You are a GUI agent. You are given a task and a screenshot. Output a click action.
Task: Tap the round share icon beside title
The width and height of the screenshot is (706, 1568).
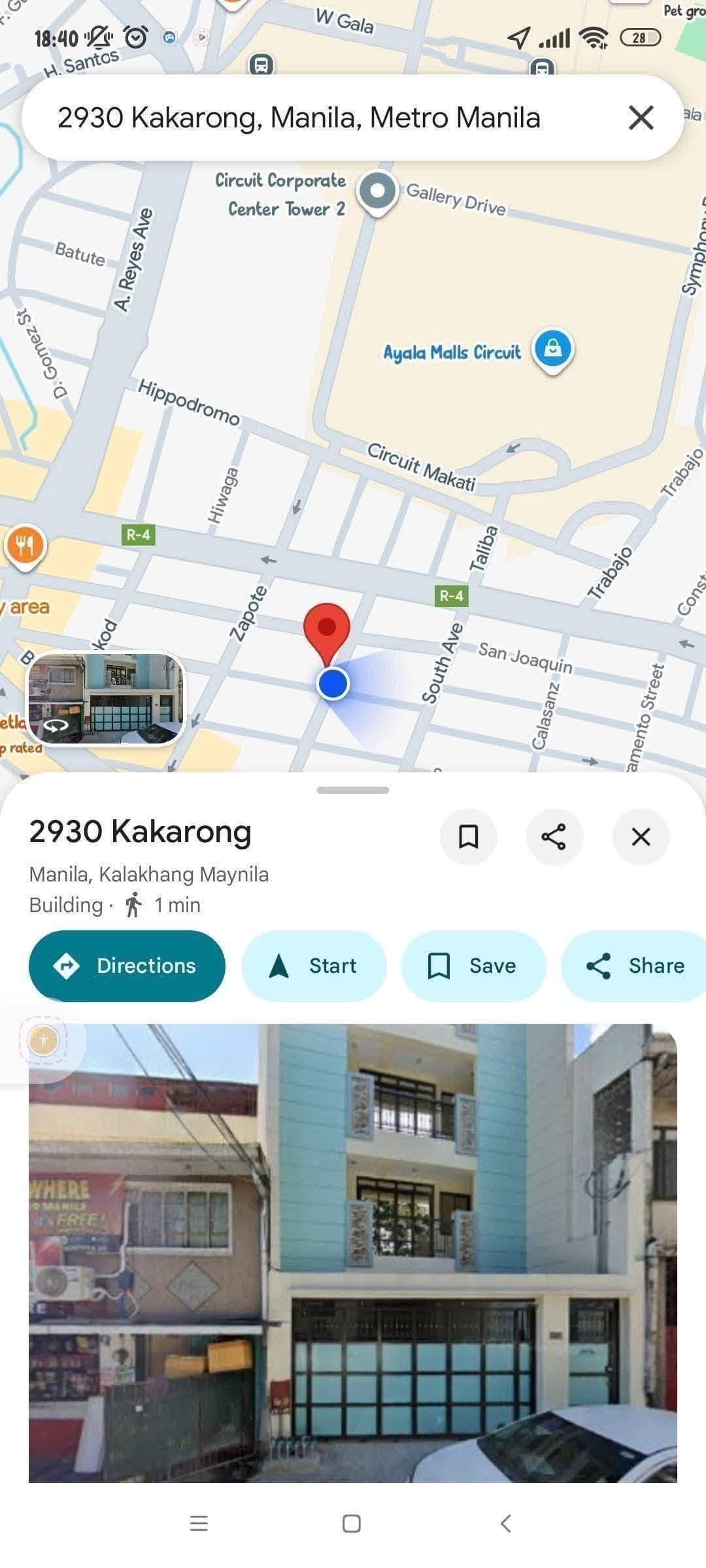(554, 836)
